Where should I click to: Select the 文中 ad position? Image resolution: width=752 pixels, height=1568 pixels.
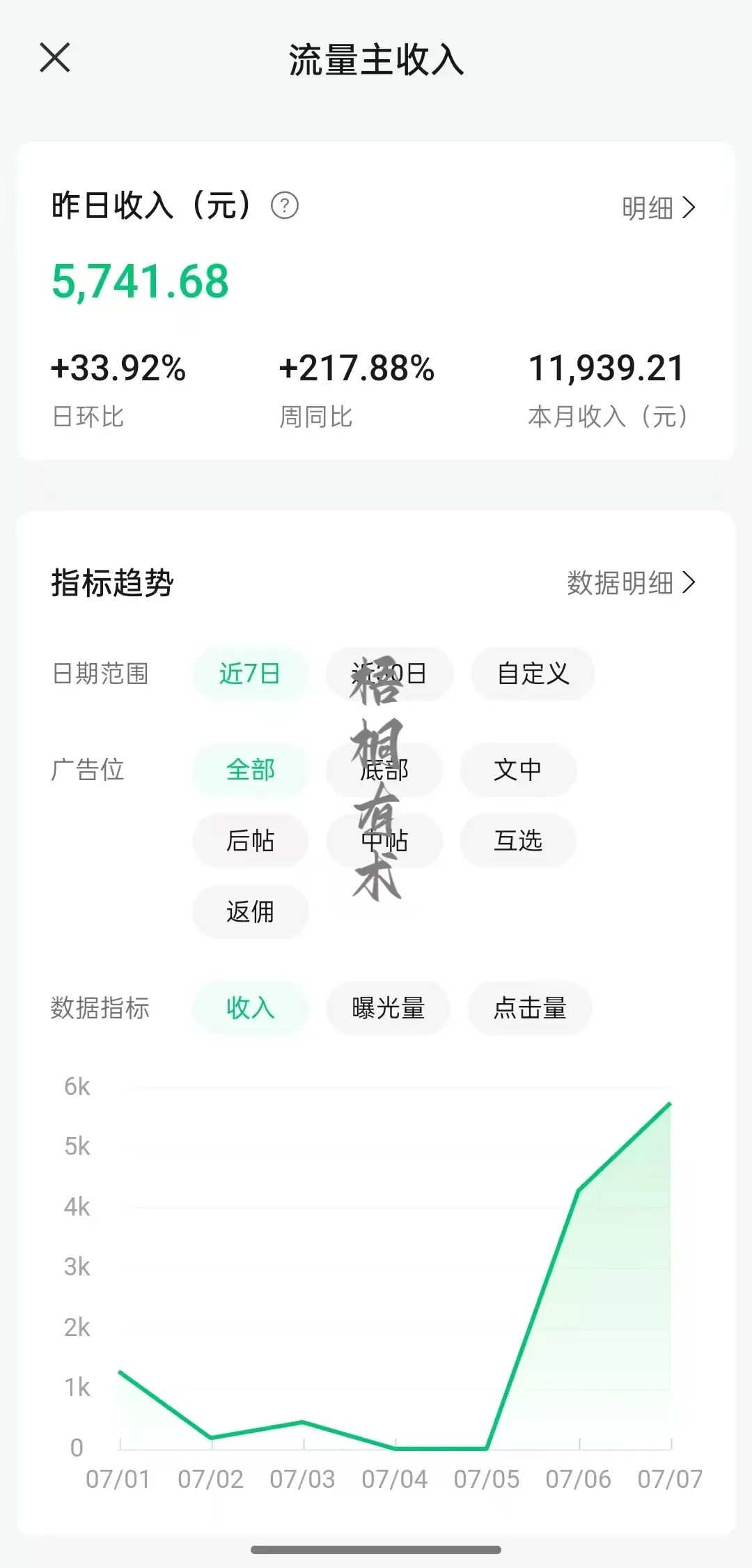coord(518,770)
